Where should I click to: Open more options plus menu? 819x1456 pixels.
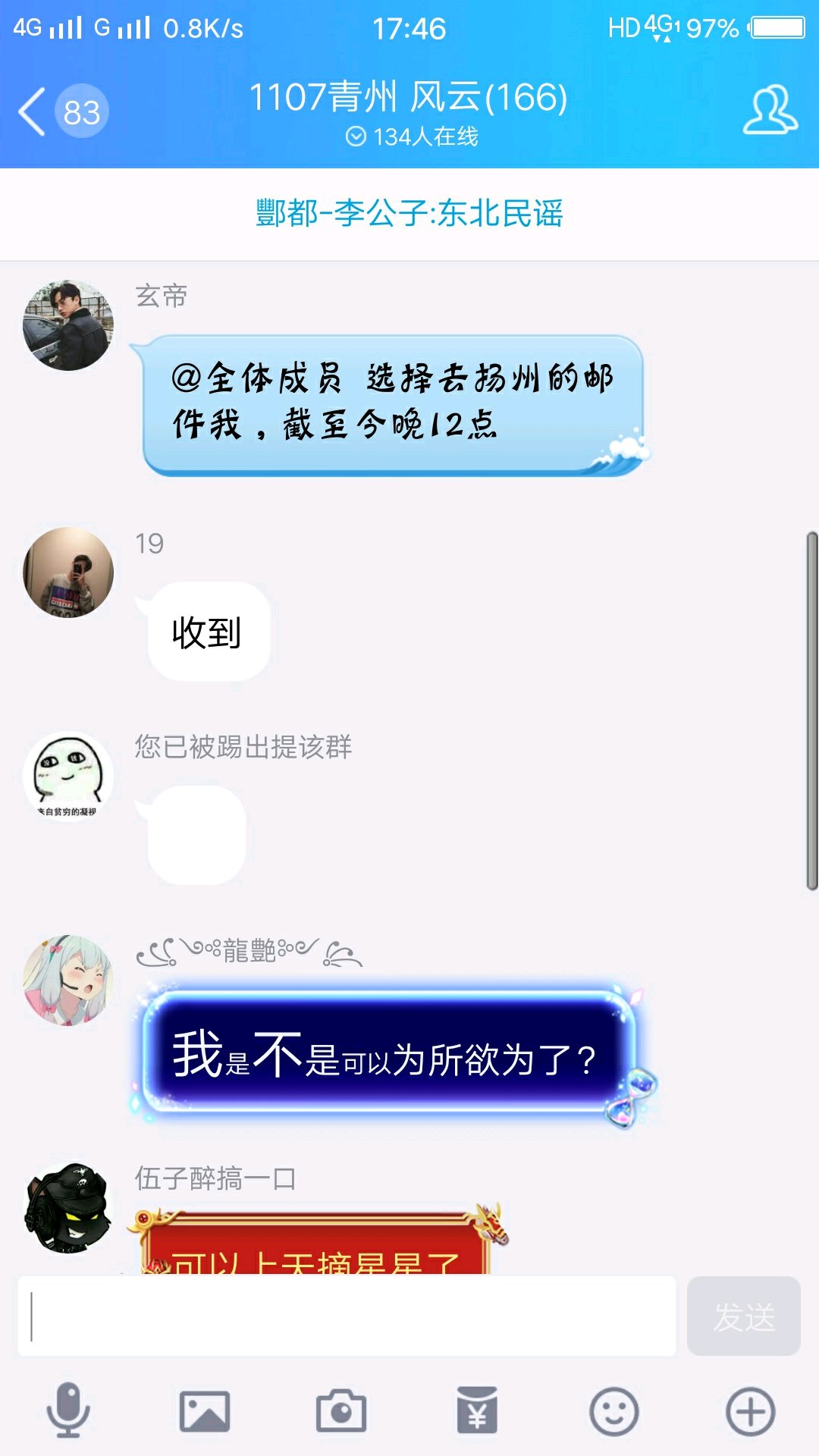750,1411
